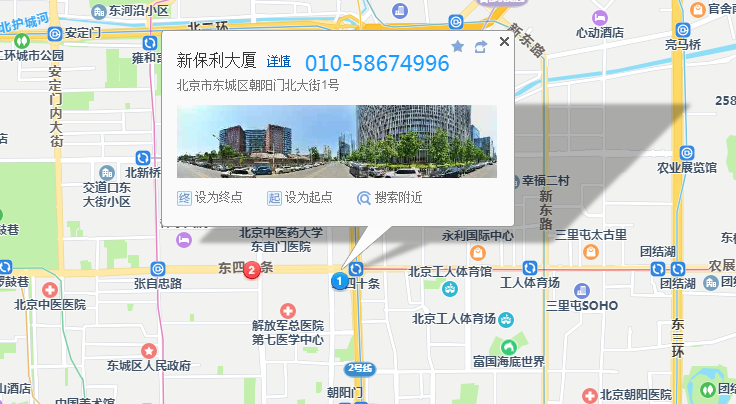Open the 详情 details link
The image size is (736, 404).
278,62
